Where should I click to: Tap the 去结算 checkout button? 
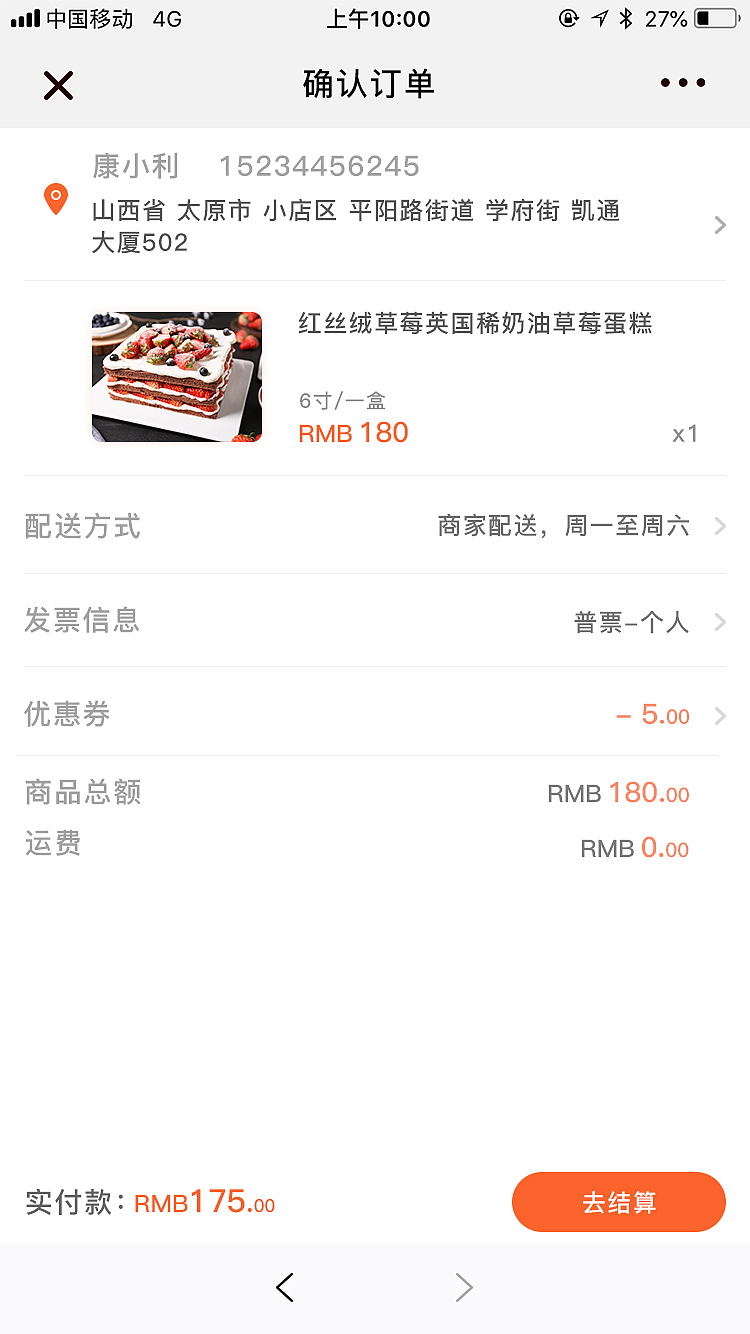point(618,1202)
